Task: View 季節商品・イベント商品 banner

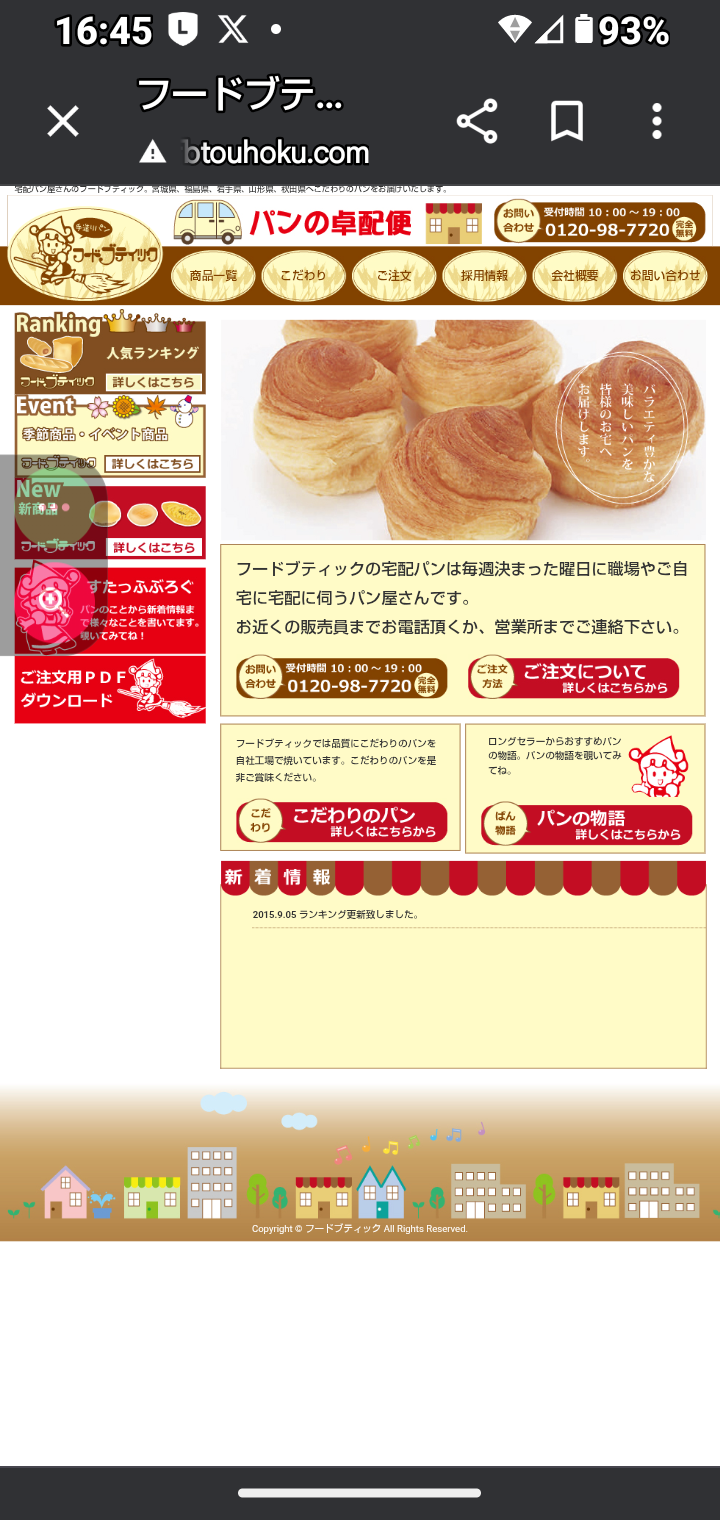Action: (x=110, y=437)
